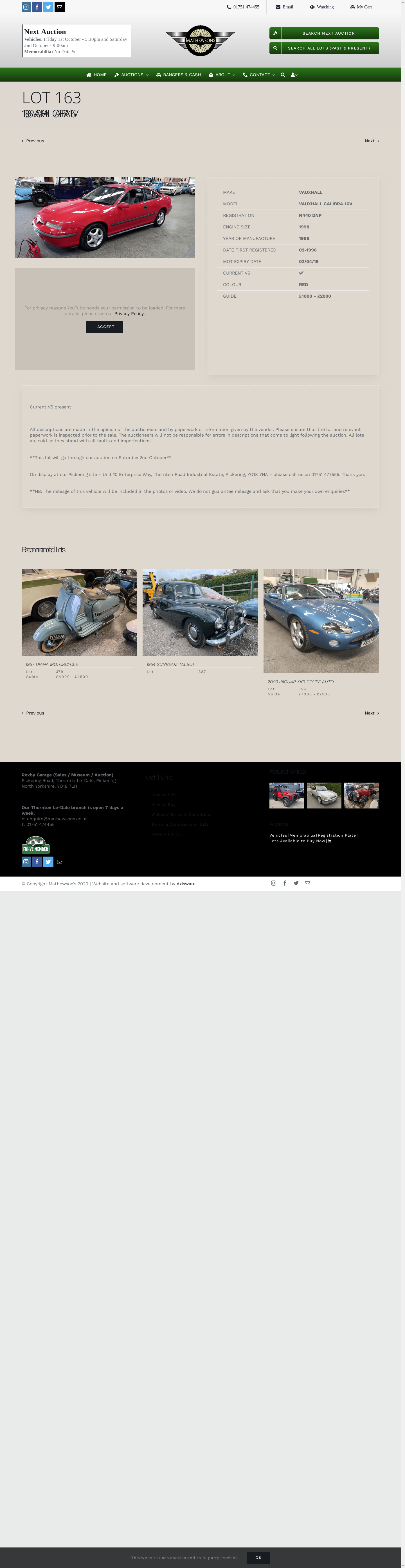Expand the Contact menu
Screen dimensions: 405x1568
point(259,75)
